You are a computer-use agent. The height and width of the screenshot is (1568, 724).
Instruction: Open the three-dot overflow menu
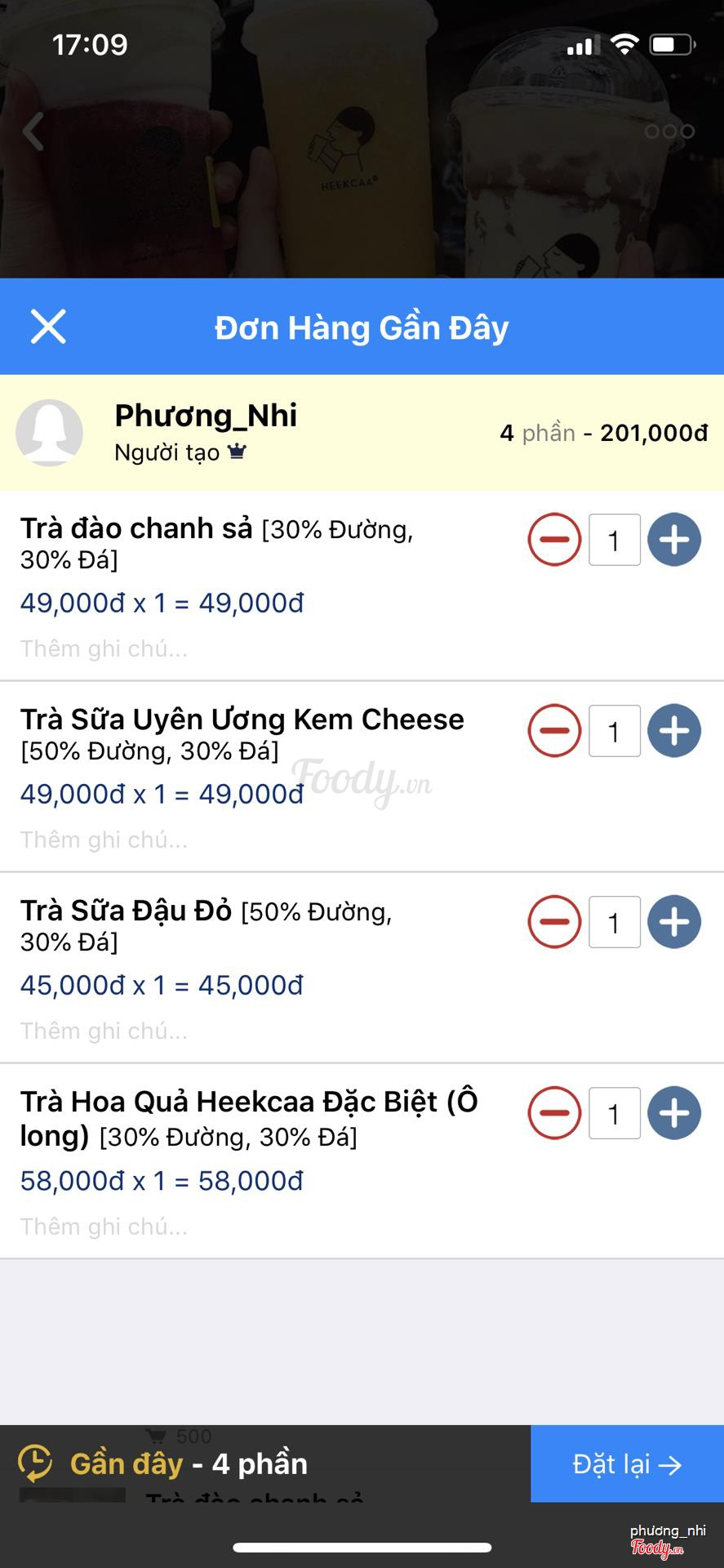tap(669, 131)
